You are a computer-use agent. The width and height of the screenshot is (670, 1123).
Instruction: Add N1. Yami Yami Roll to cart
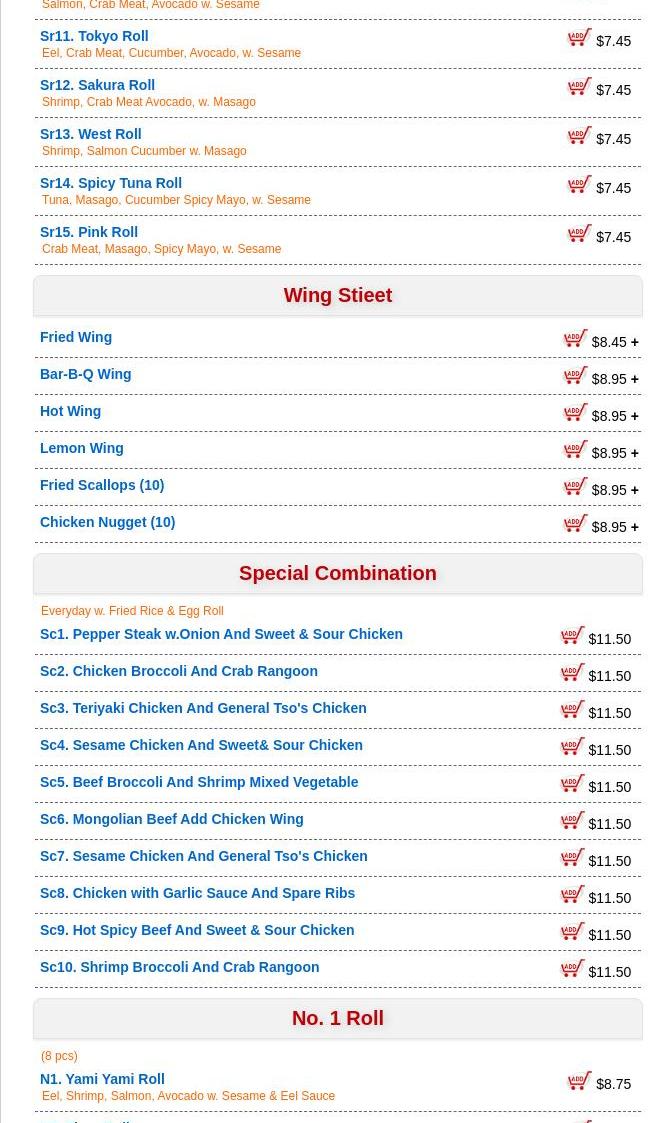tap(580, 1081)
